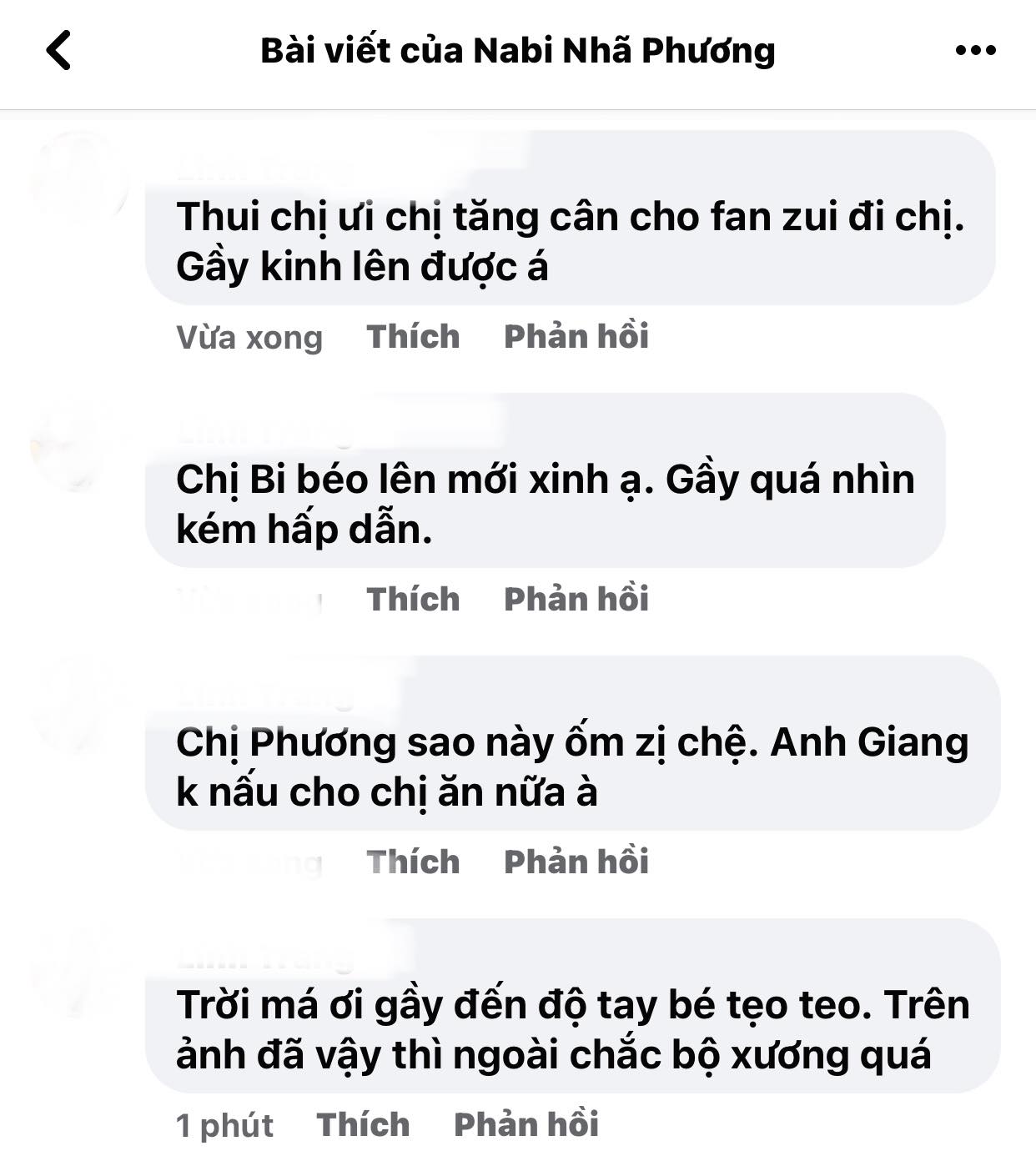The width and height of the screenshot is (1036, 1156).
Task: Select the first comment bubble text
Action: click(x=567, y=242)
